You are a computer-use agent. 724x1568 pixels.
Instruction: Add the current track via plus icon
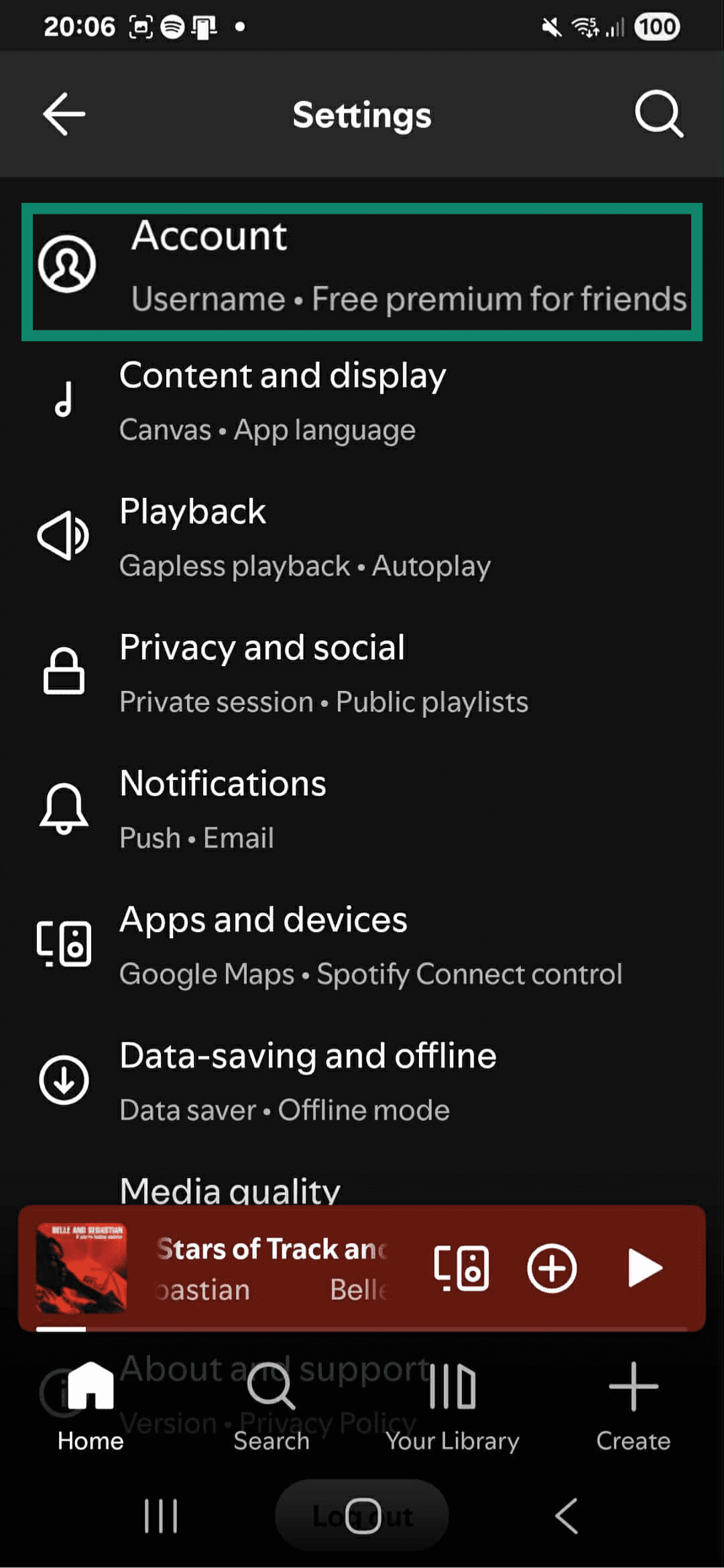click(551, 1266)
